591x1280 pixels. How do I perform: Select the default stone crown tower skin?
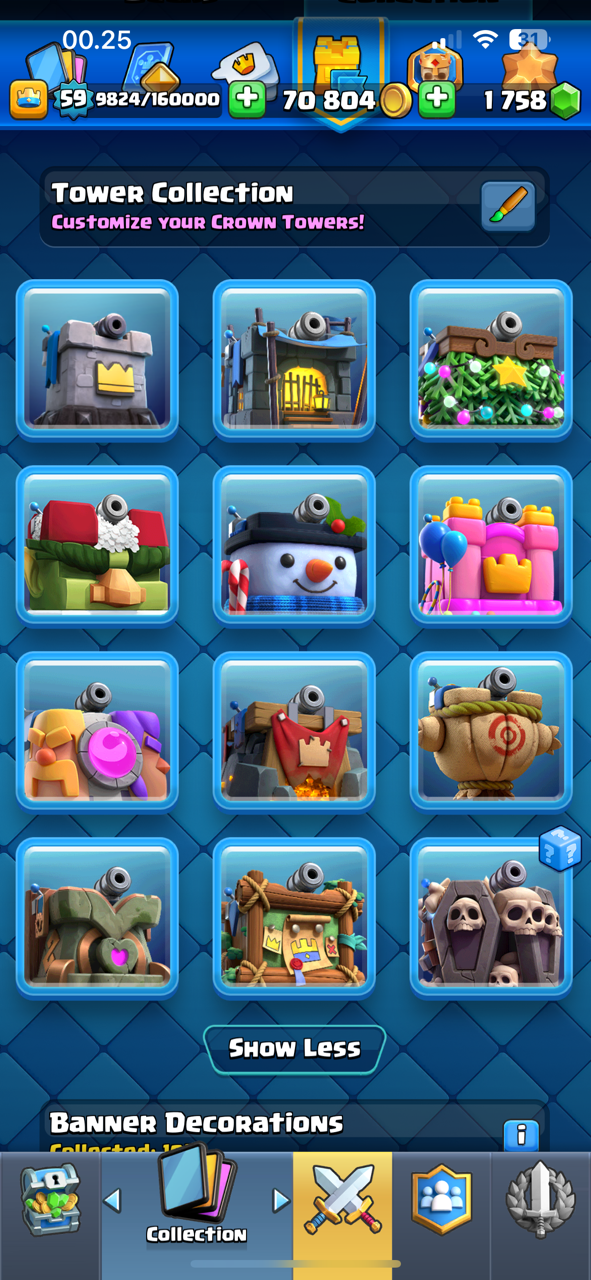[97, 360]
